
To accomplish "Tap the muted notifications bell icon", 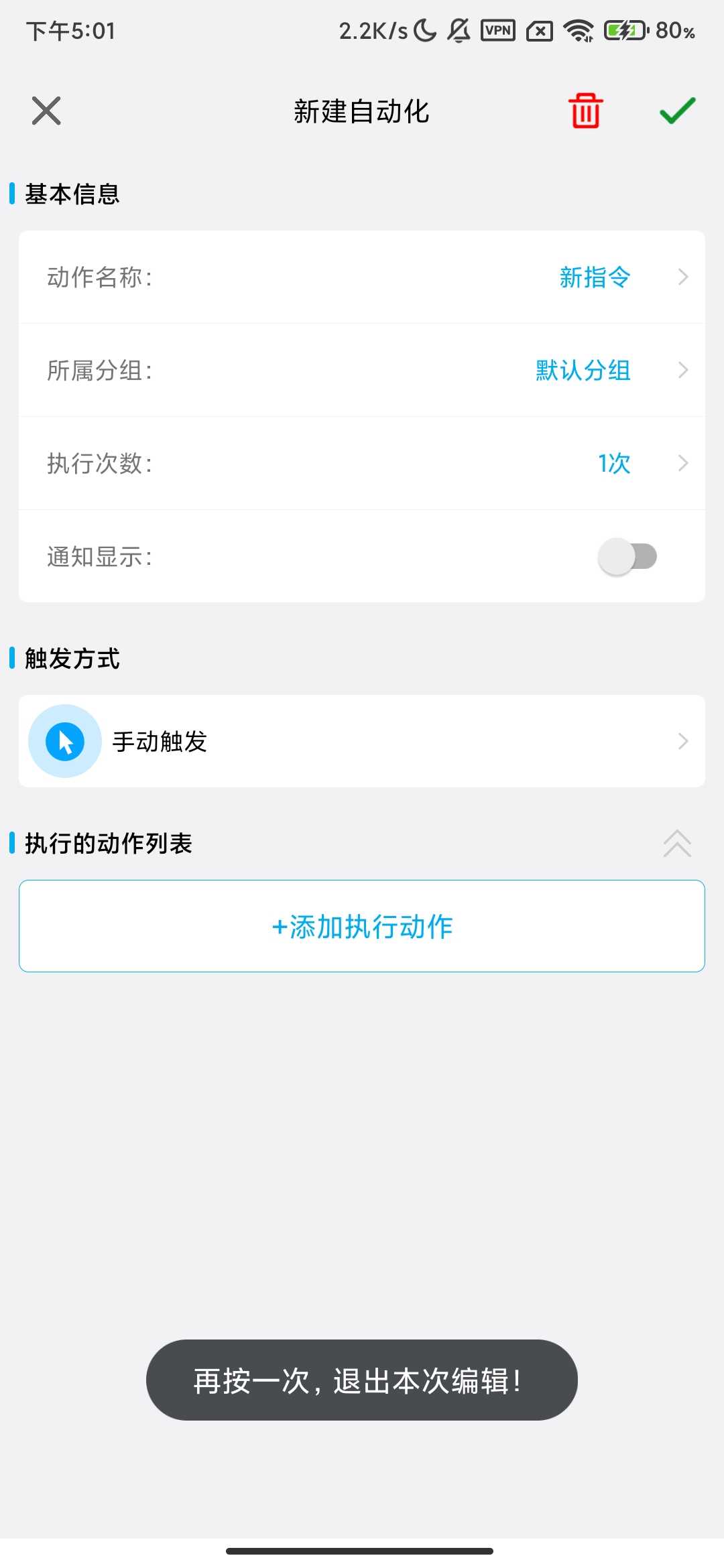I will click(x=459, y=30).
